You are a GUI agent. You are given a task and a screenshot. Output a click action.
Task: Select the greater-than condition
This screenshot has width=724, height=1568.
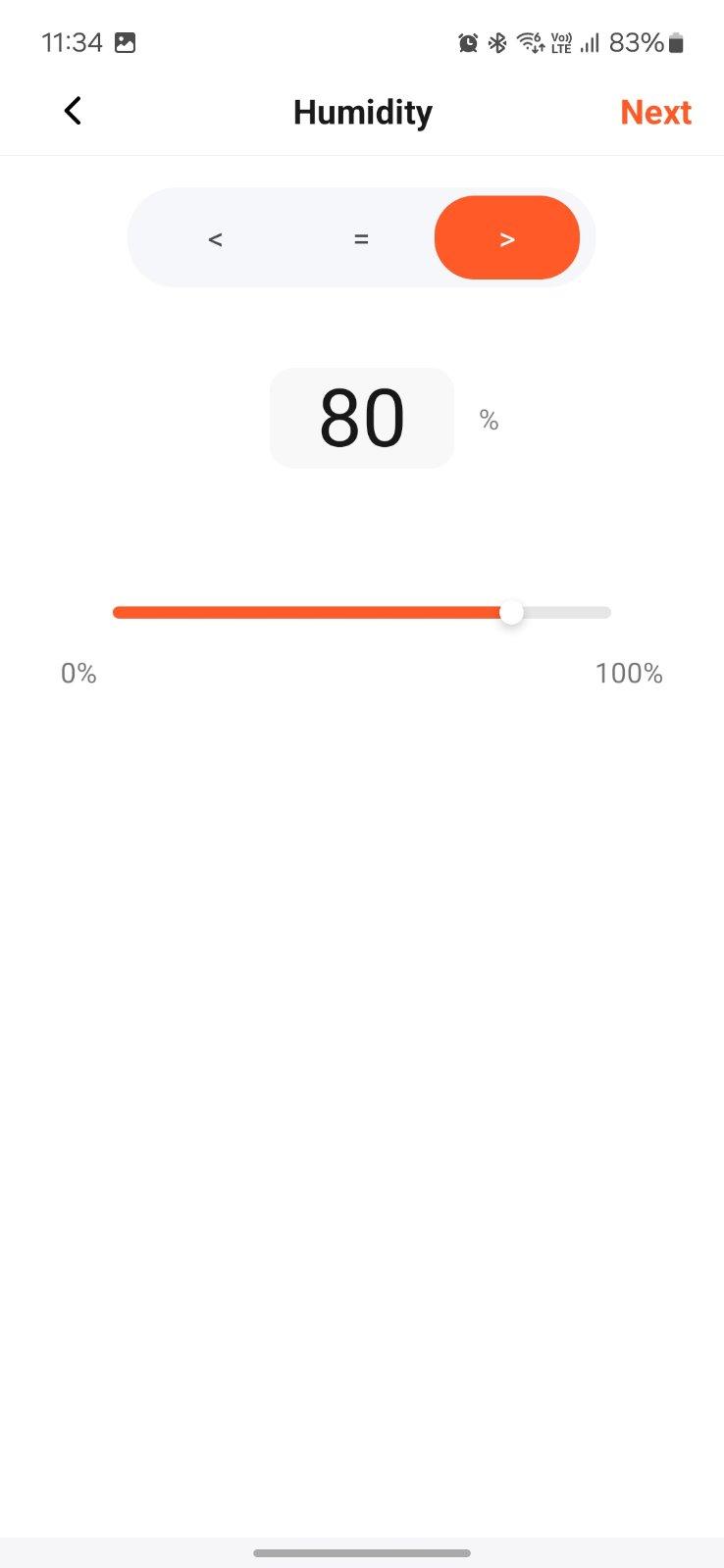pyautogui.click(x=506, y=238)
